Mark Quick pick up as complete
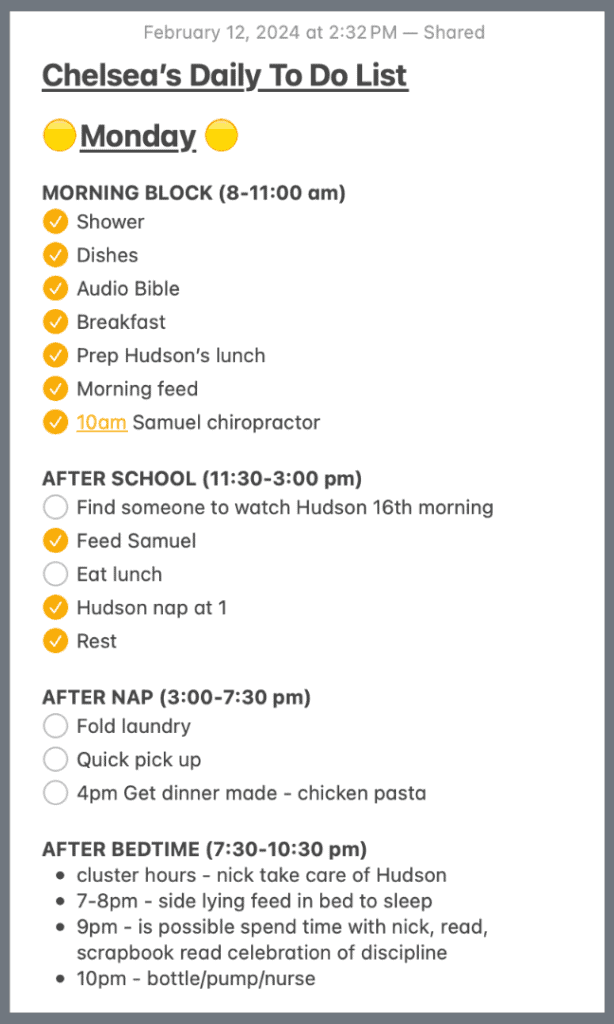Image resolution: width=614 pixels, height=1024 pixels. tap(56, 760)
